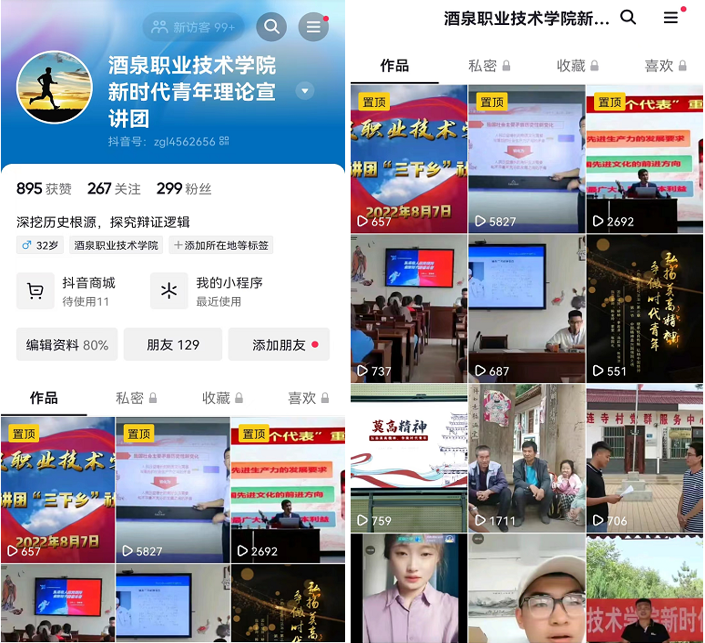View the runner silhouette profile avatar
The width and height of the screenshot is (705, 643).
(55, 88)
